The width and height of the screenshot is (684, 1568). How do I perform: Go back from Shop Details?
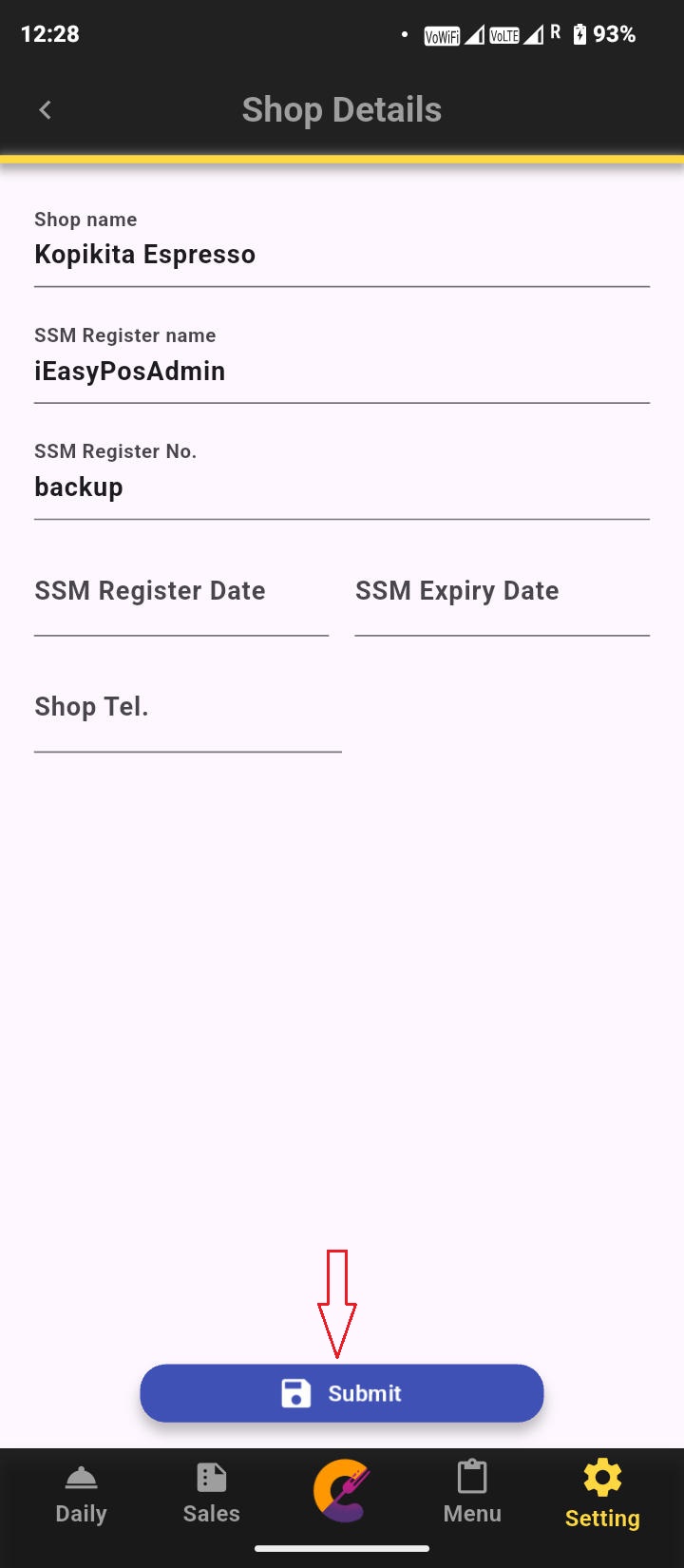(45, 110)
